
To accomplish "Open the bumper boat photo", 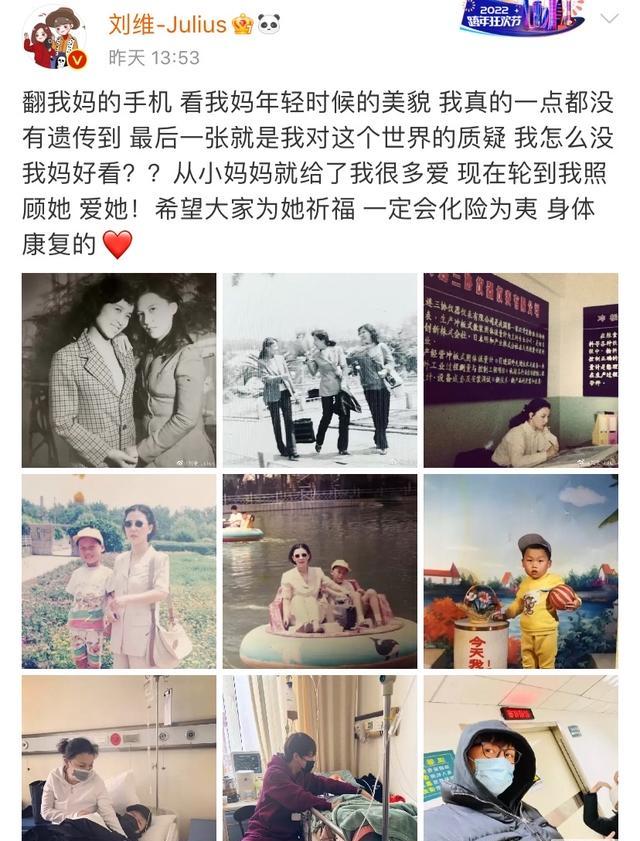I will click(320, 571).
